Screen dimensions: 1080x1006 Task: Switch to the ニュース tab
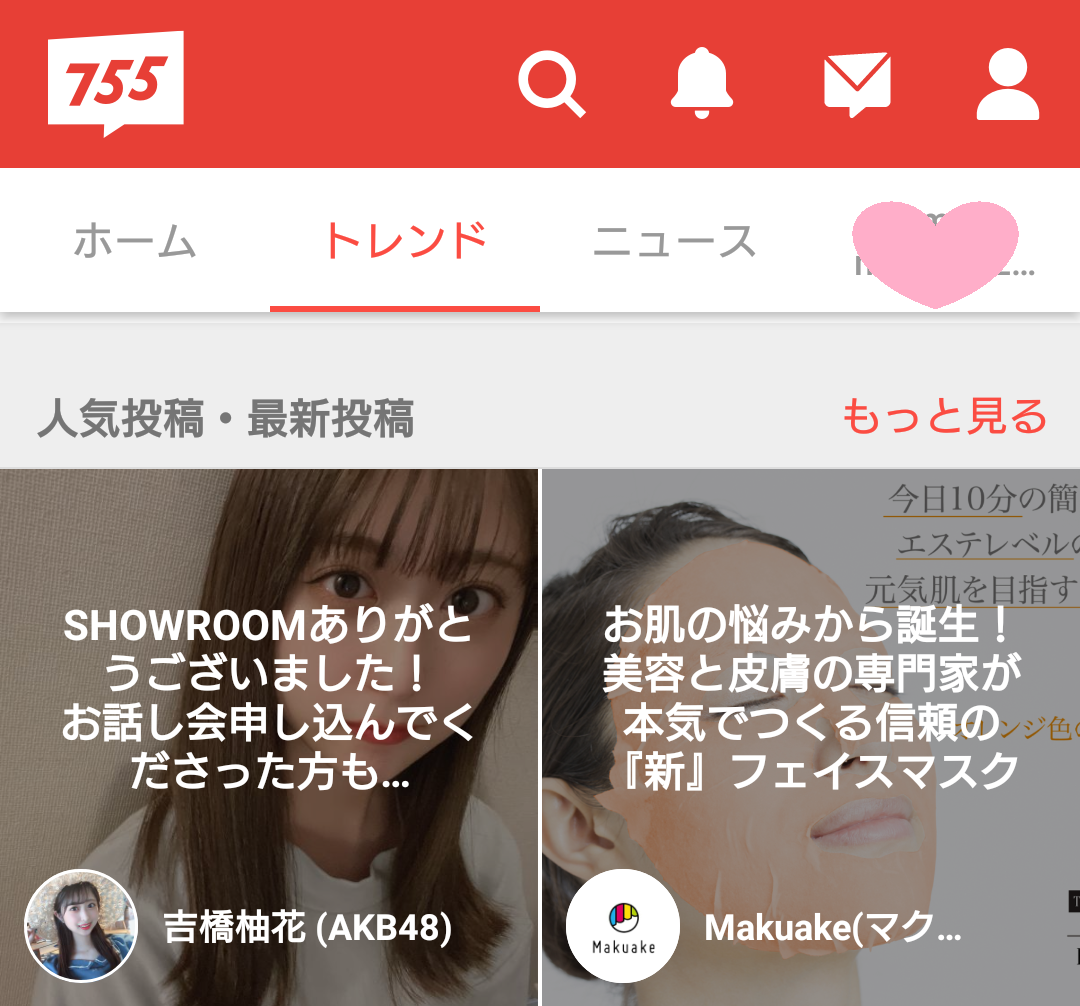click(x=674, y=242)
